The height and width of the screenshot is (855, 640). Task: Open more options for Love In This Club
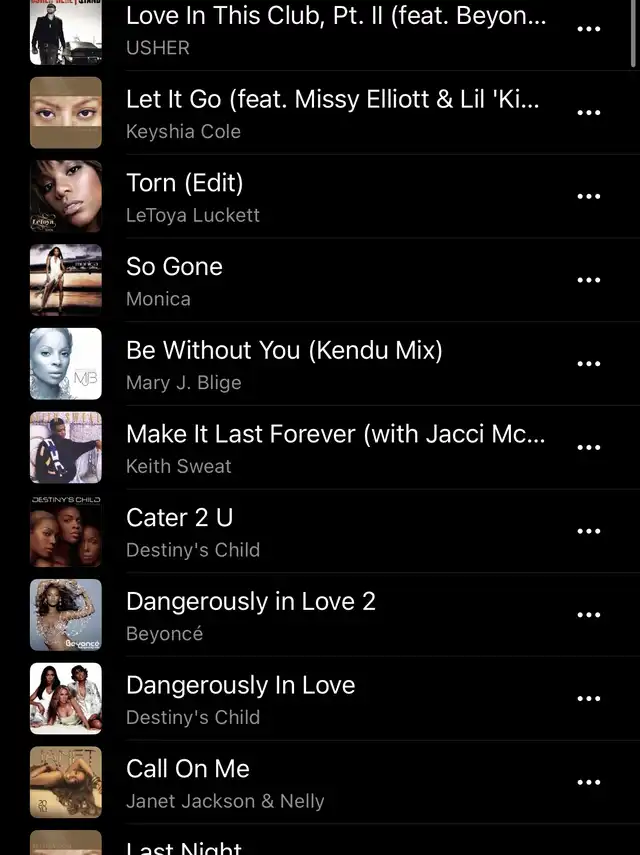589,29
